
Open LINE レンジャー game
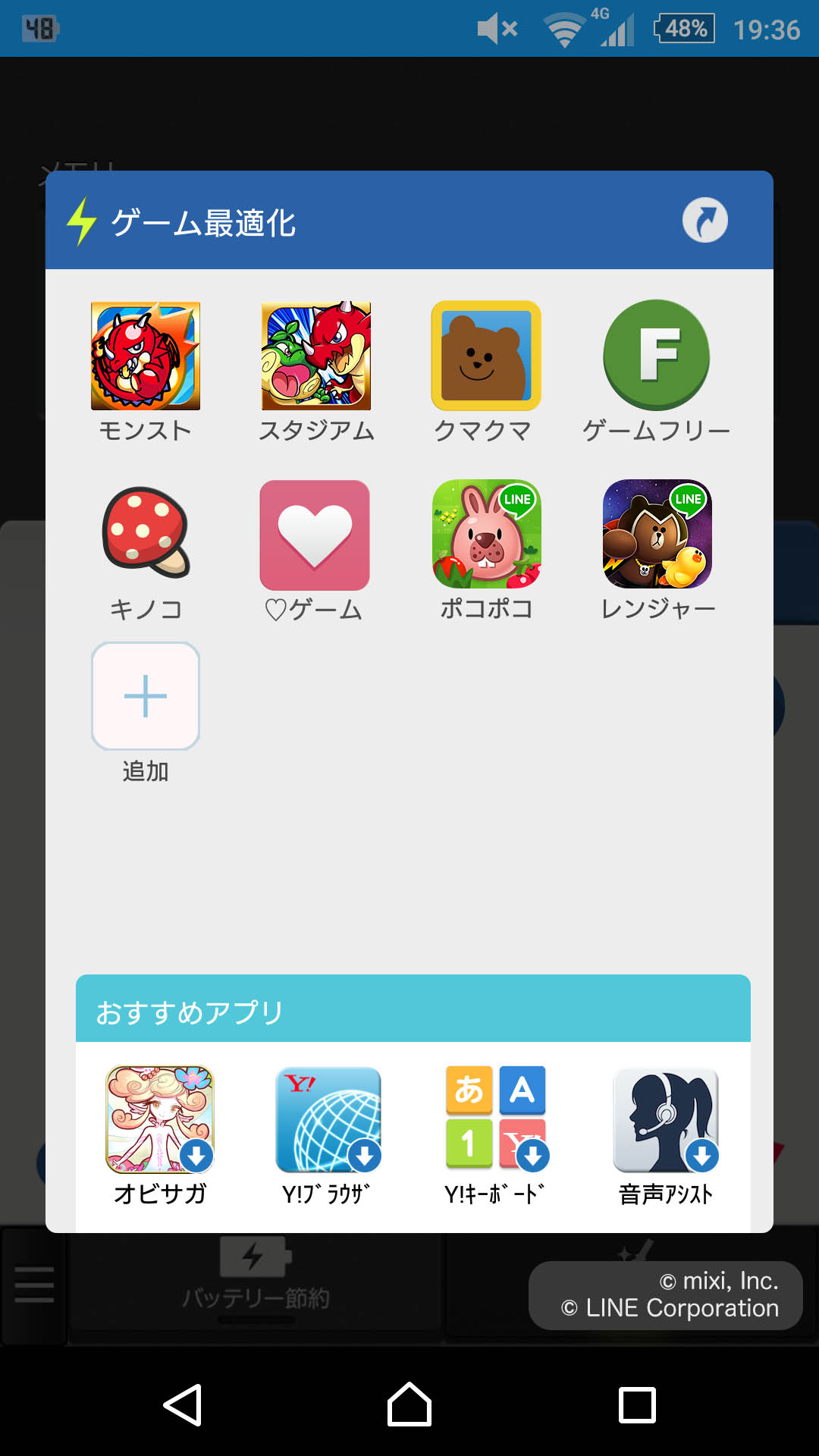657,535
